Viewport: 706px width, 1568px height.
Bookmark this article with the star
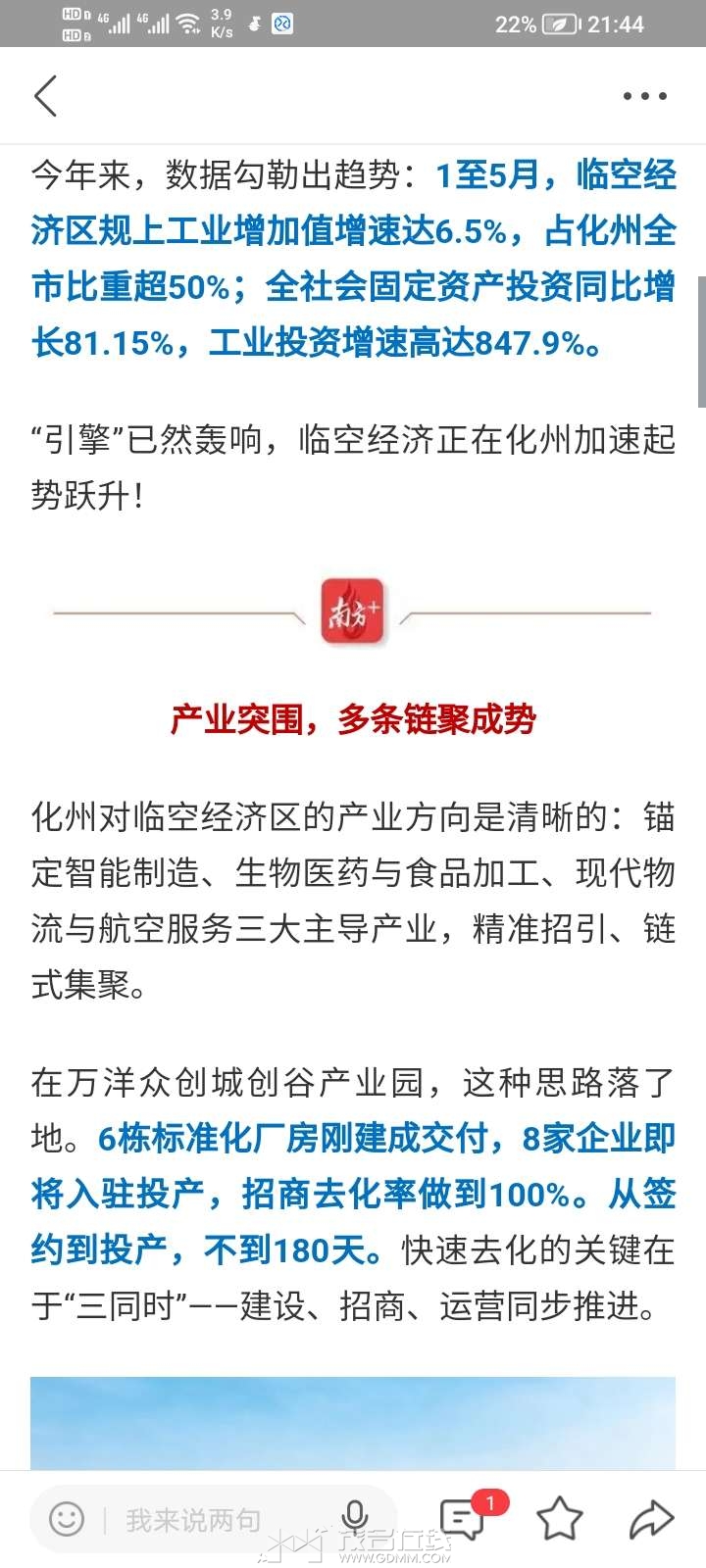(560, 1518)
